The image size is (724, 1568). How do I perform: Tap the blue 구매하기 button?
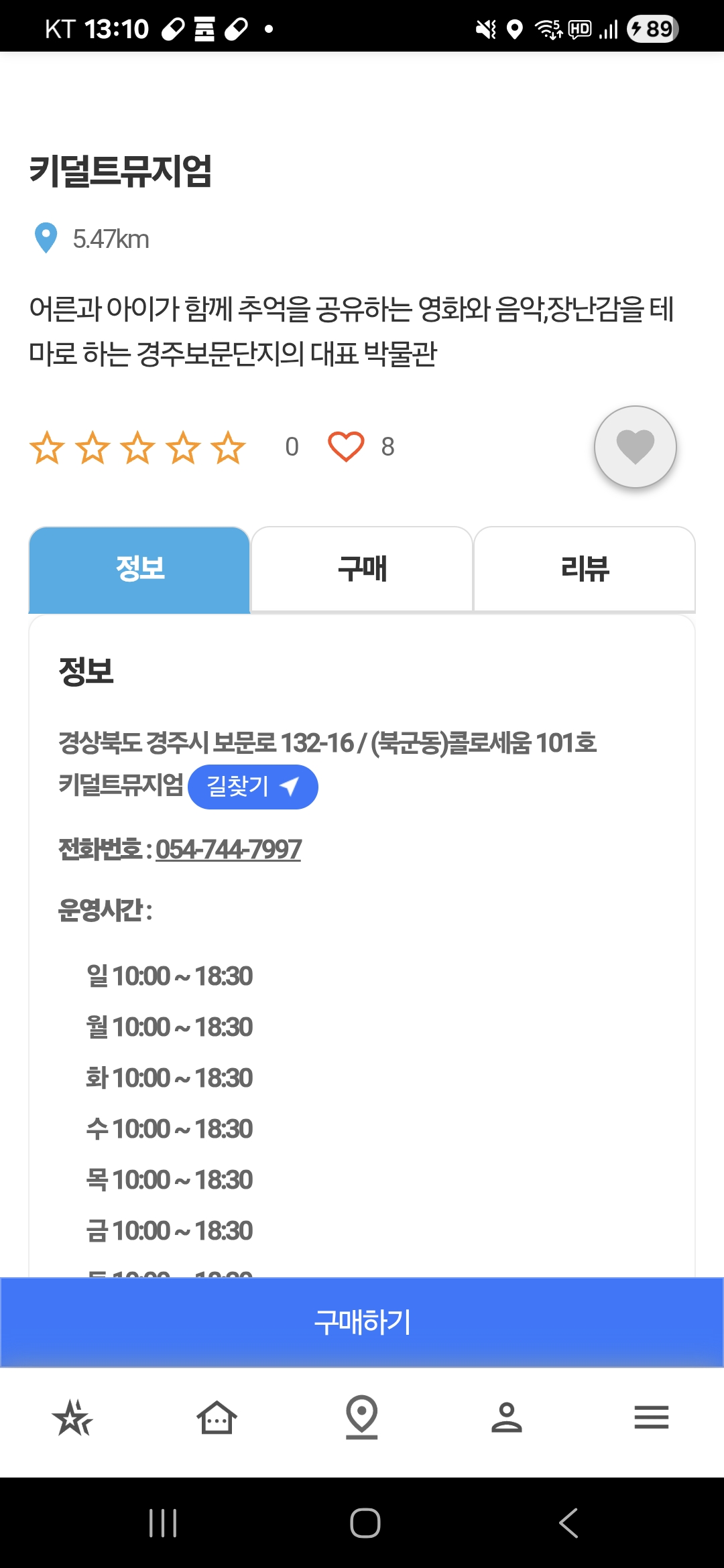[x=362, y=1322]
